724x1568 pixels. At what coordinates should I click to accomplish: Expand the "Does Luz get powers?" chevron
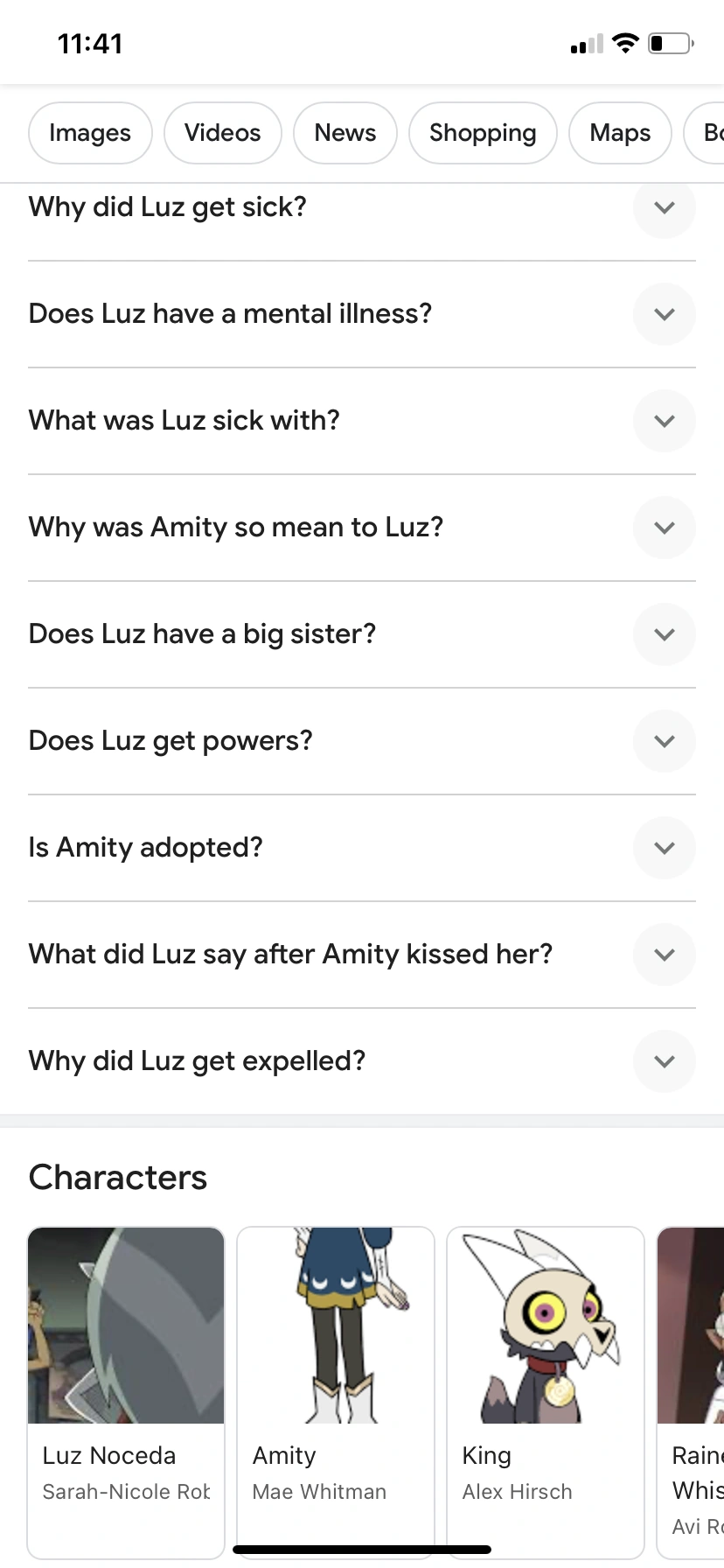(x=664, y=741)
